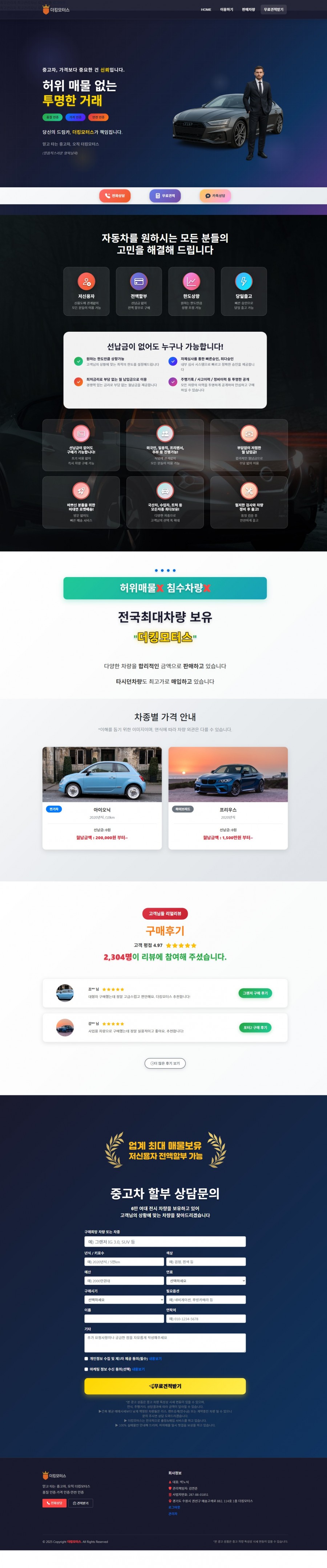Open the 무료견적받기 button in the header
Image resolution: width=327 pixels, height=1568 pixels.
point(274,10)
